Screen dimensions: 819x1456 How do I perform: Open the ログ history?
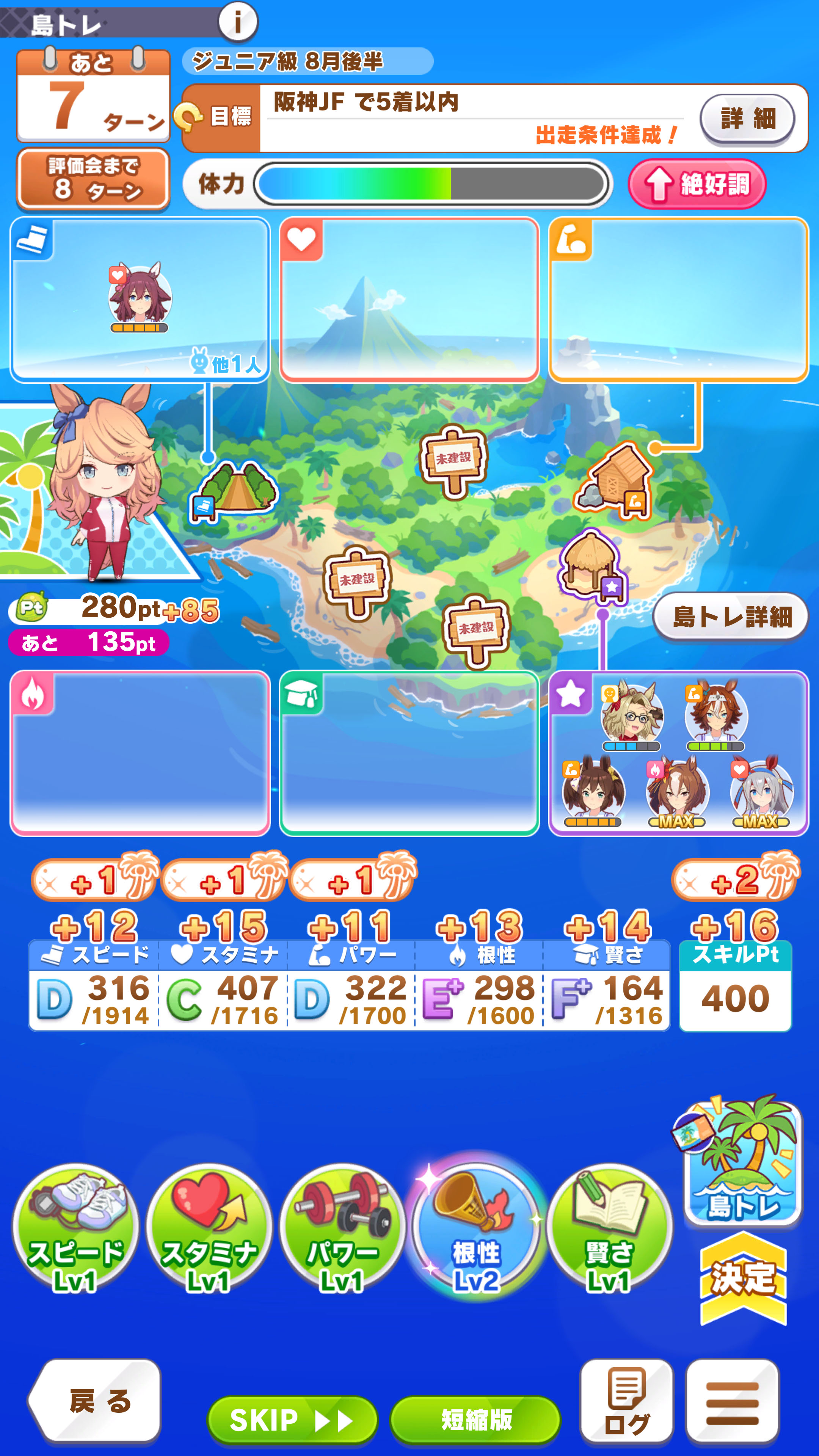coord(626,1400)
